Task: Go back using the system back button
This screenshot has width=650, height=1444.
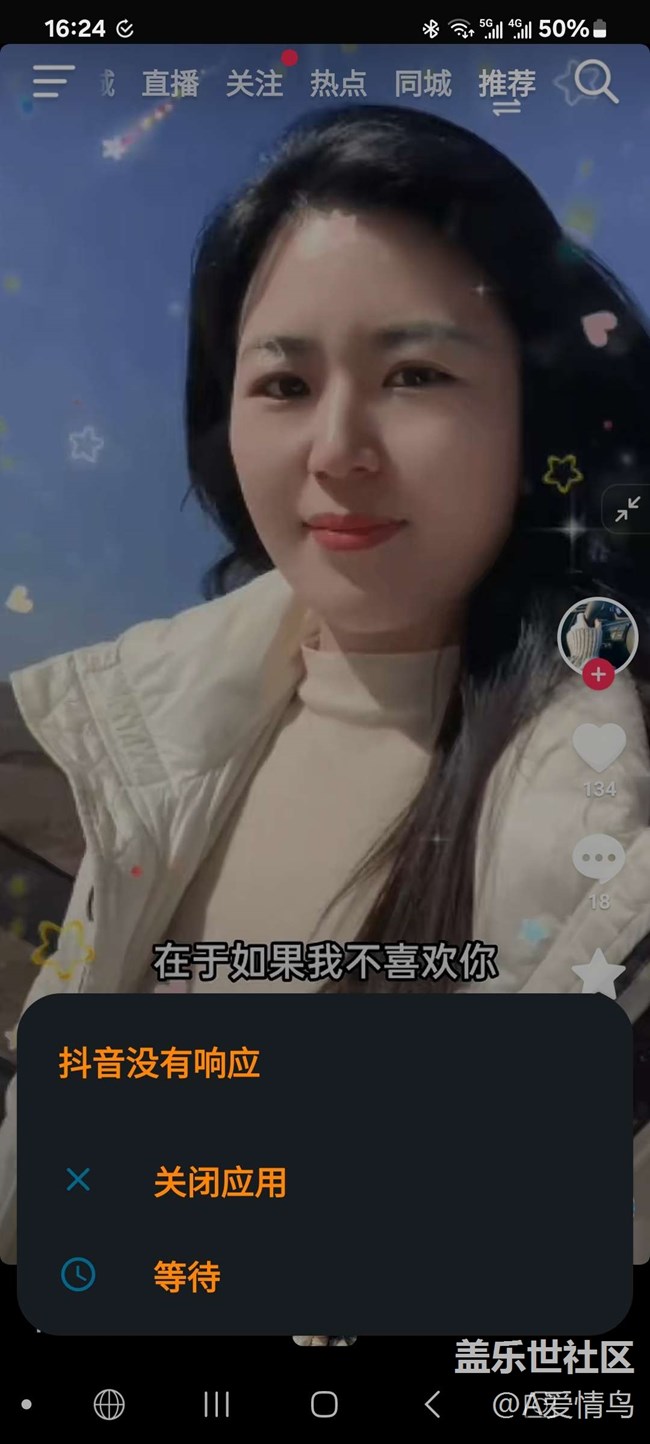Action: pyautogui.click(x=432, y=1404)
